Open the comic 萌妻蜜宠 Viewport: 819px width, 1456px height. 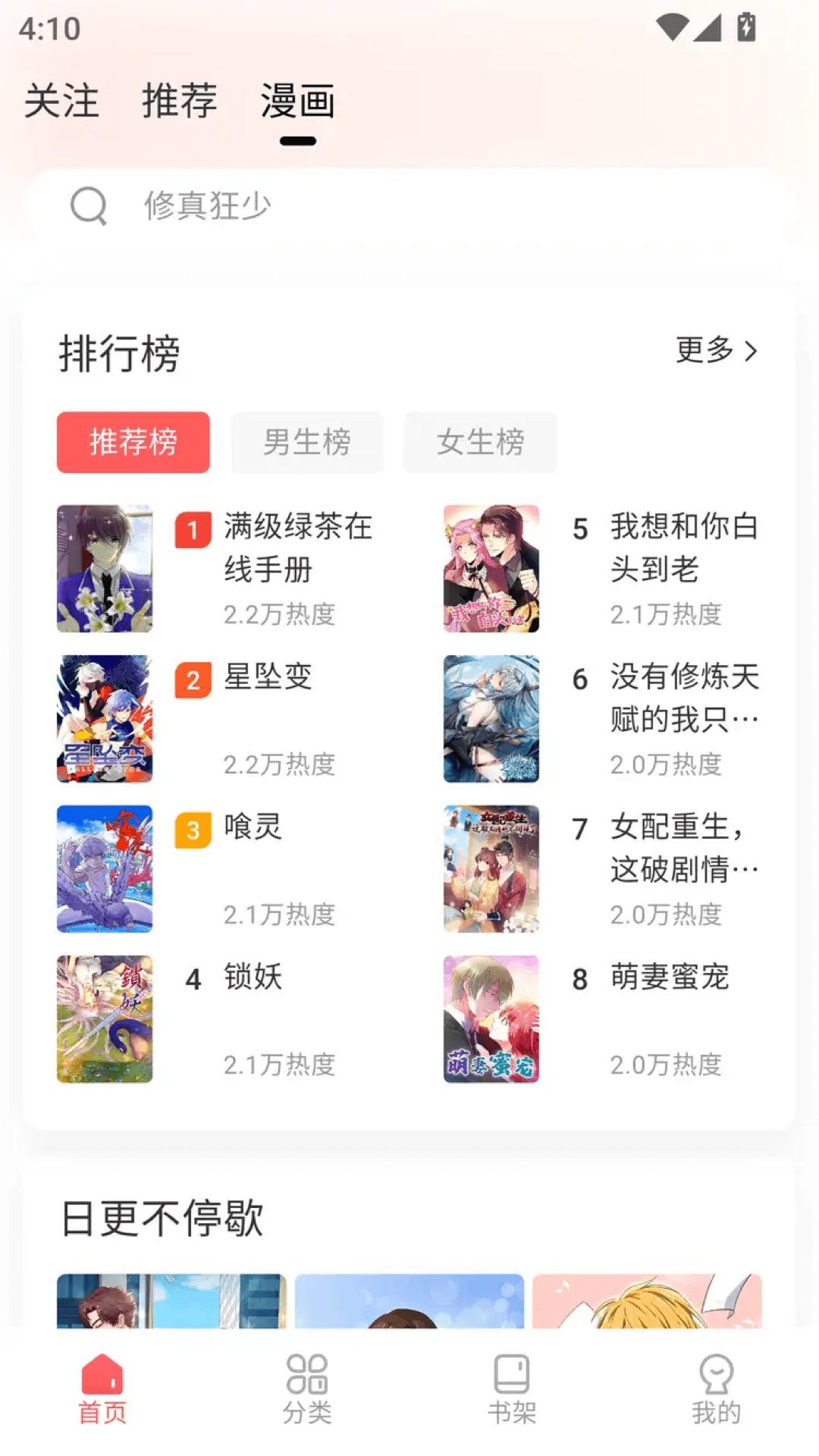[x=669, y=979]
